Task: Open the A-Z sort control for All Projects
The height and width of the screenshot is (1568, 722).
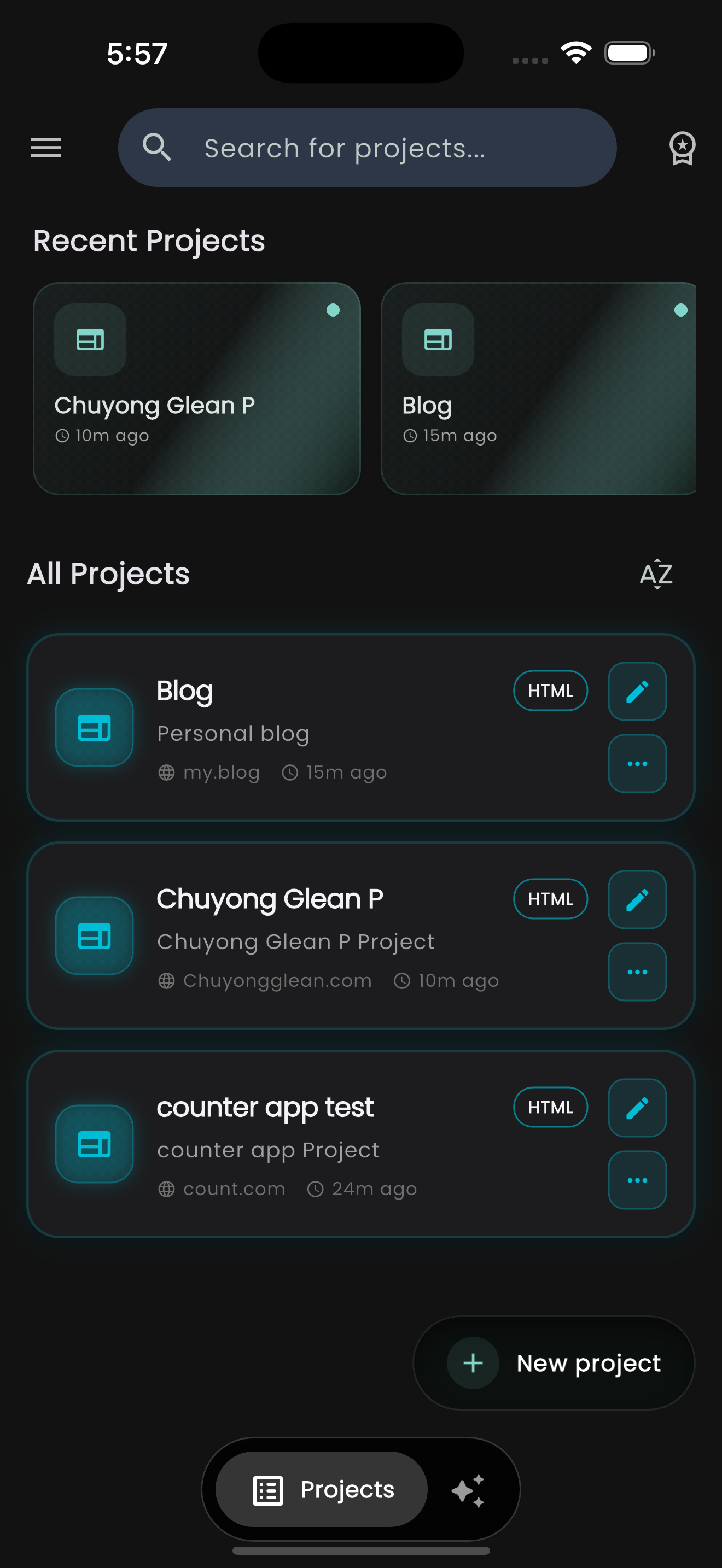Action: pos(656,574)
